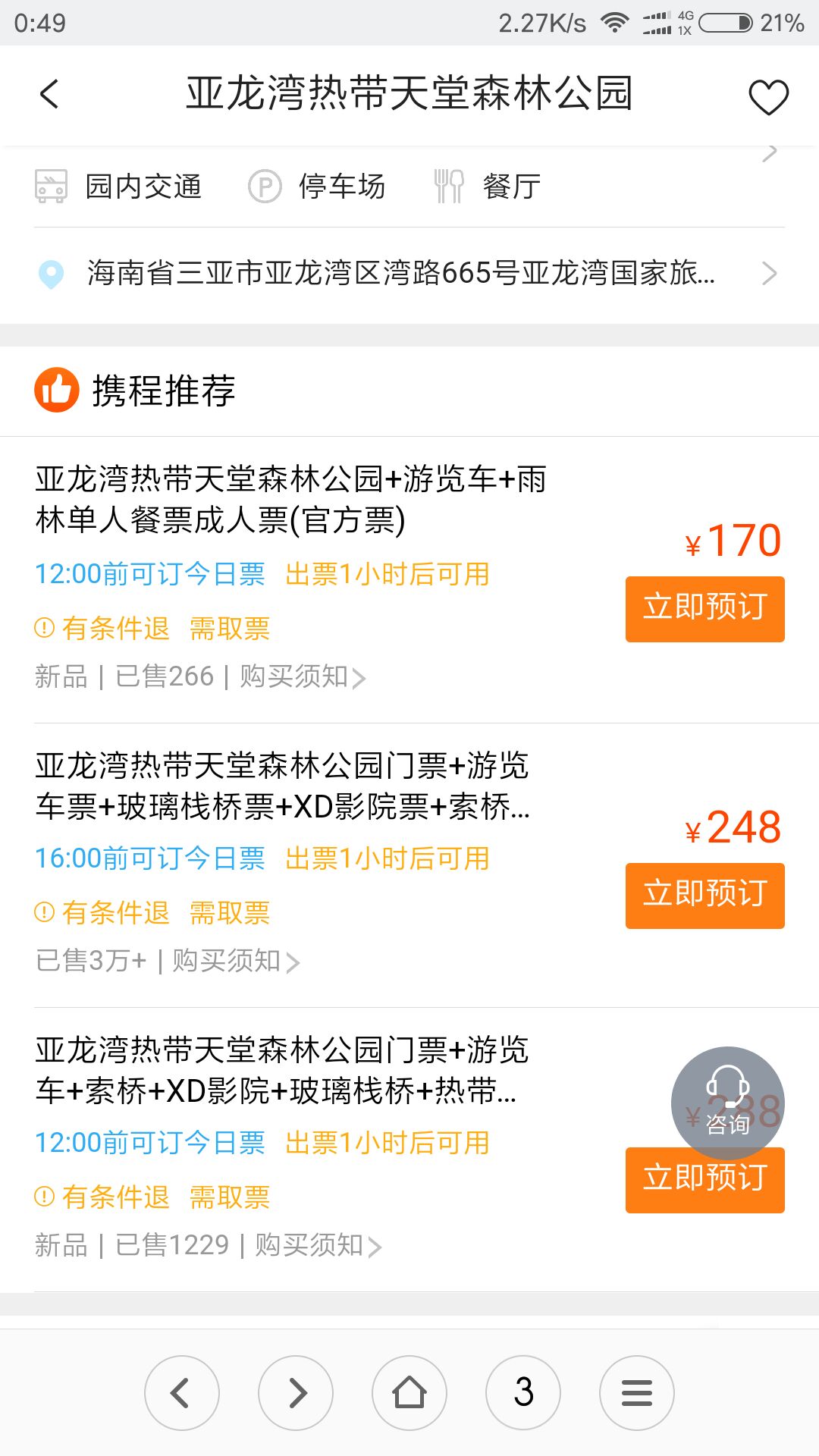Open 购买须知 for the 已售1229 ticket
Screen dimensions: 819x1456
coord(318,1245)
